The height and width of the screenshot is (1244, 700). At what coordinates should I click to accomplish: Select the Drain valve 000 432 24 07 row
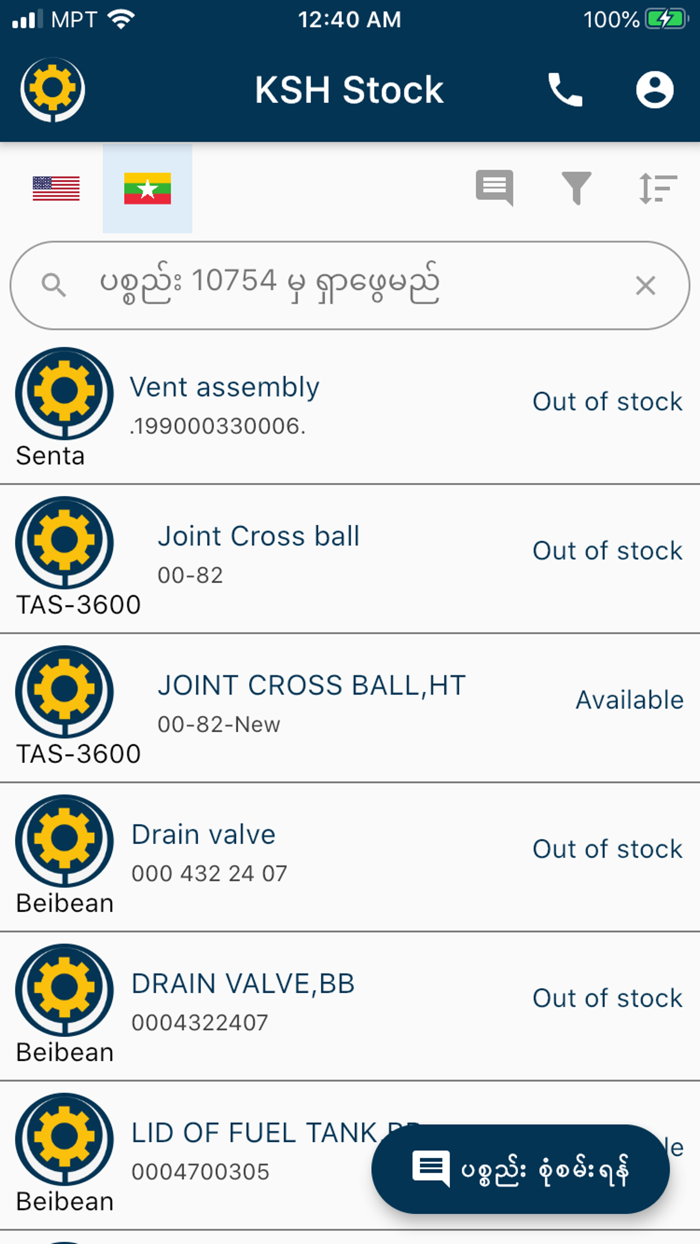click(x=330, y=855)
